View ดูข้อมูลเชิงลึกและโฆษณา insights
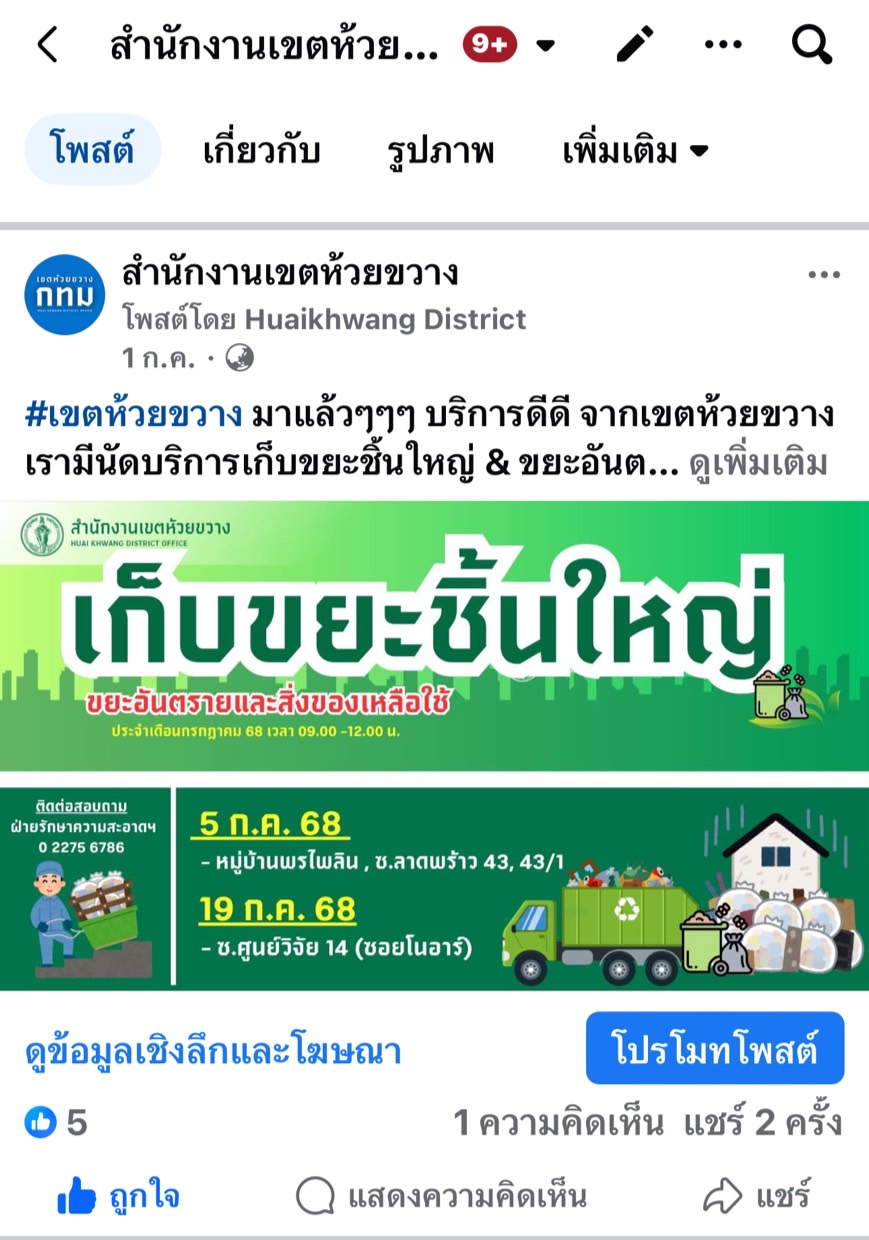 pos(212,1051)
